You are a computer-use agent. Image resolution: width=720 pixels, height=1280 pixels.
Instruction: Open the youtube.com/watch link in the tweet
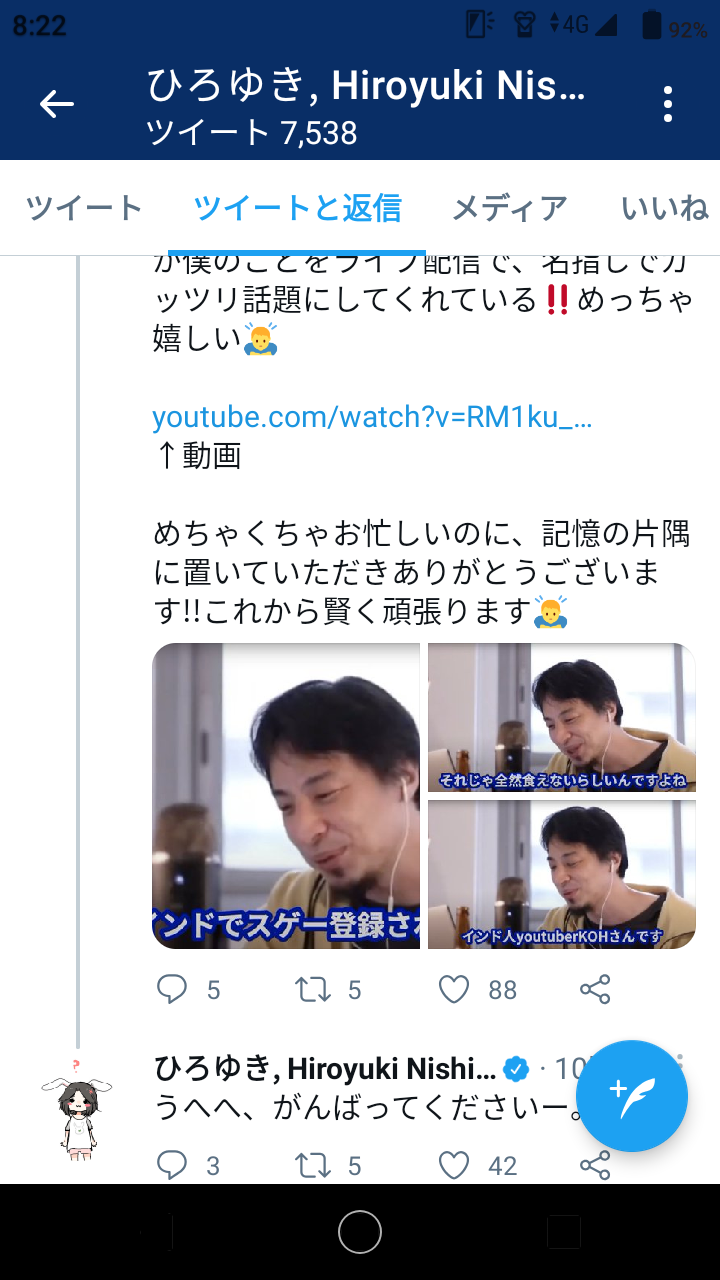[x=372, y=417]
